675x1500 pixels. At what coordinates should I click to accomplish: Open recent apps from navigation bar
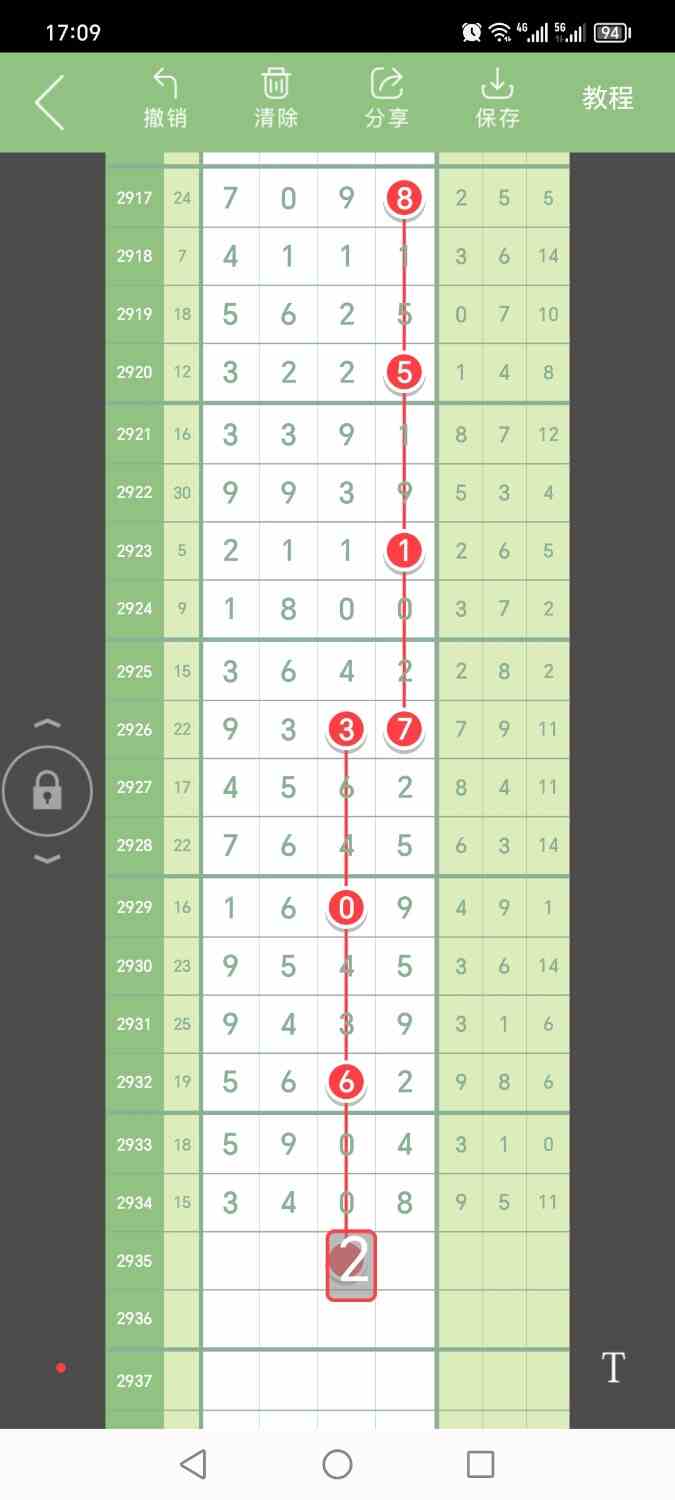pyautogui.click(x=481, y=1465)
